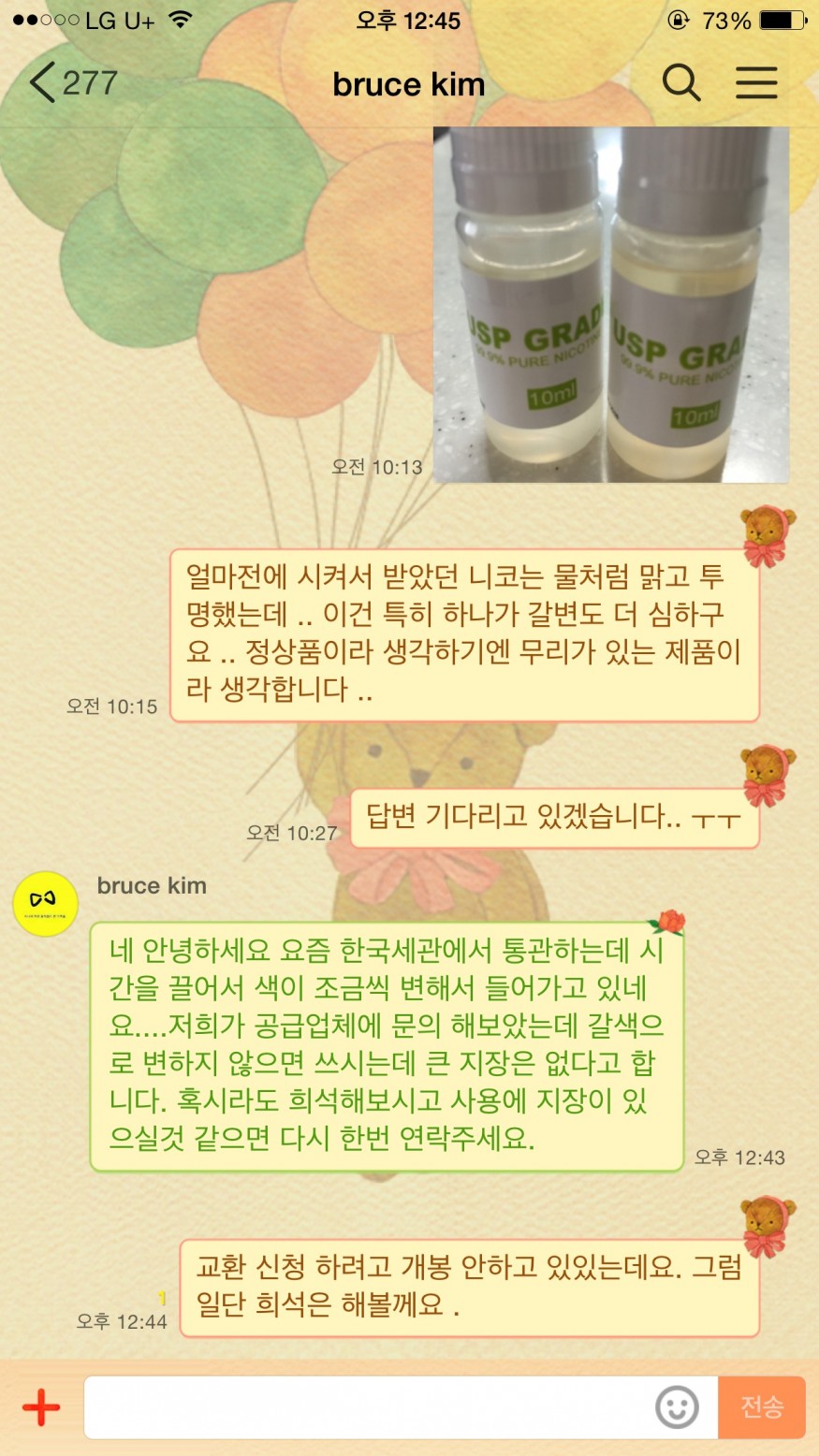The width and height of the screenshot is (819, 1456).
Task: Tap the 전송 send button
Action: [761, 1406]
